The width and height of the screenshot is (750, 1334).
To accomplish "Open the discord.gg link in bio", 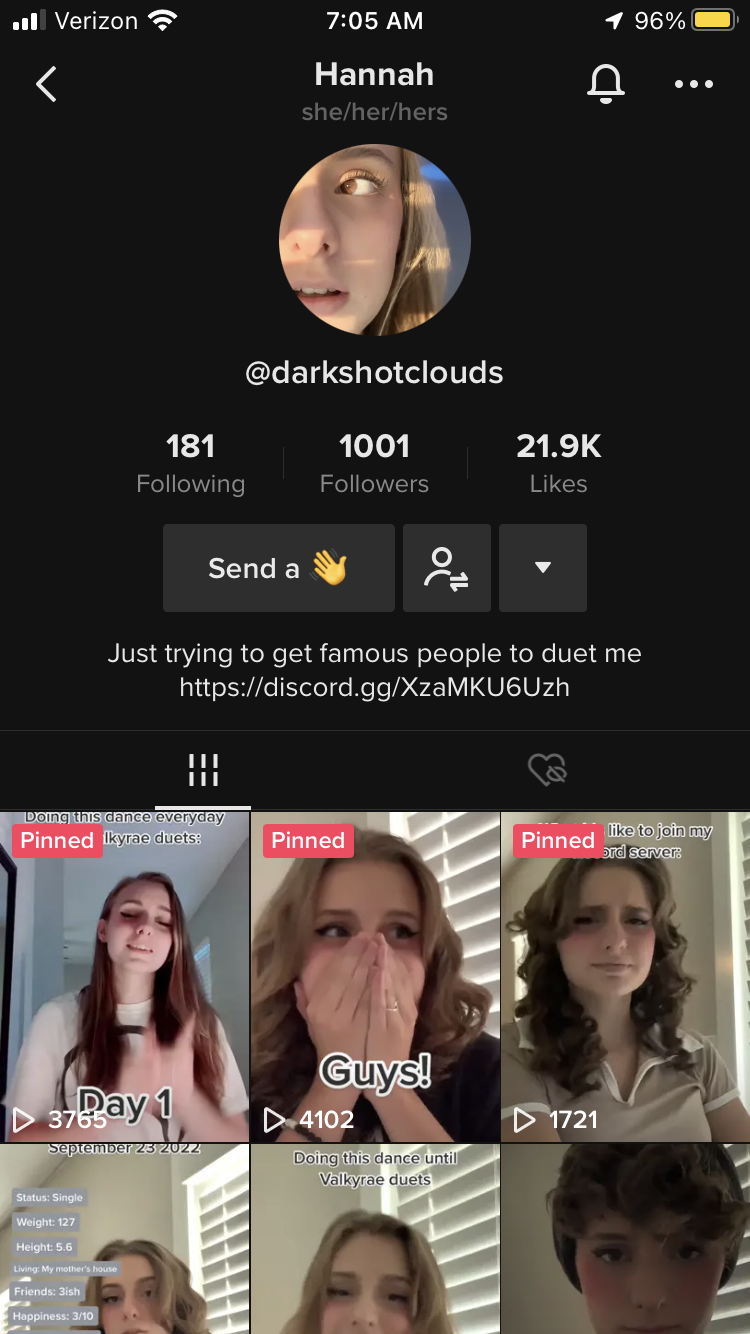I will coord(374,688).
